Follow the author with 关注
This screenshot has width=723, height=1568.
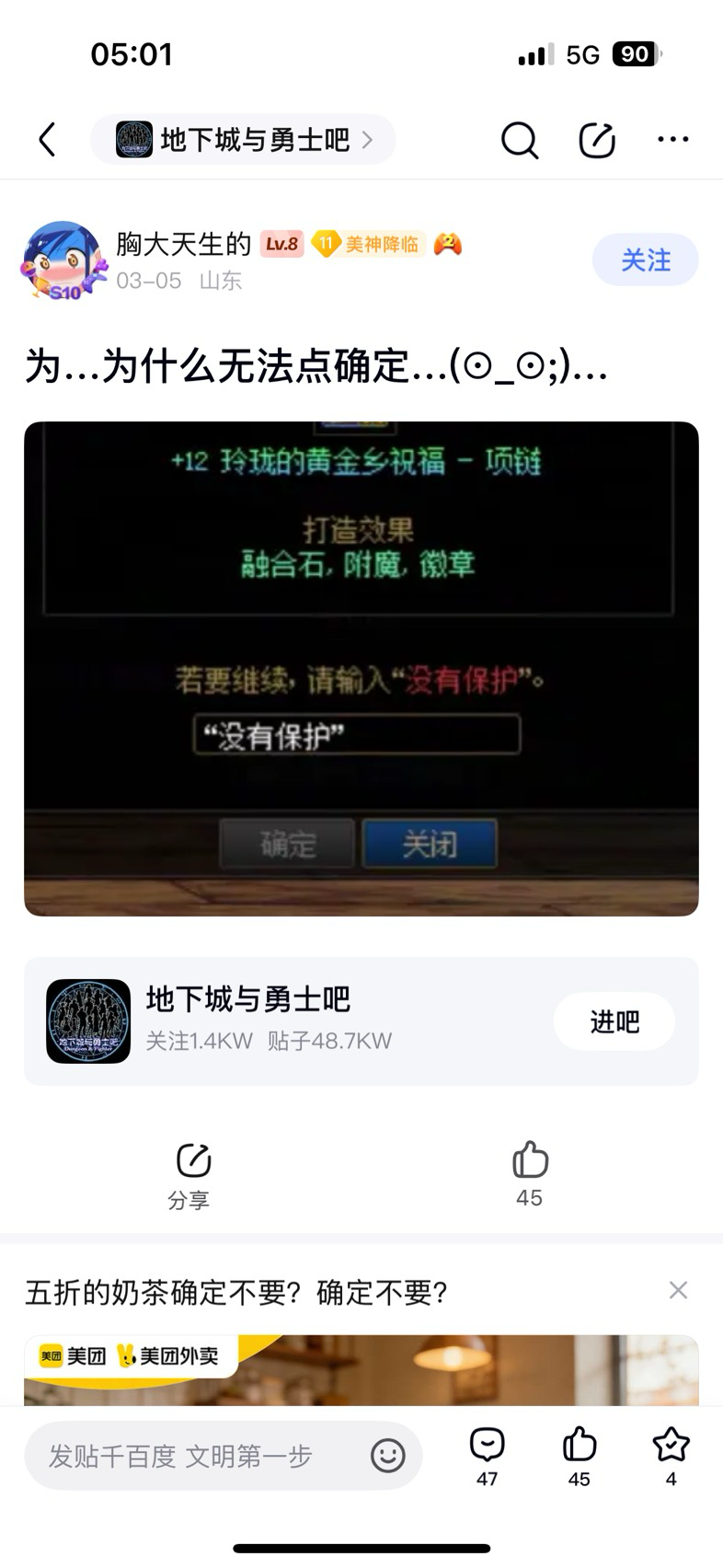click(645, 260)
